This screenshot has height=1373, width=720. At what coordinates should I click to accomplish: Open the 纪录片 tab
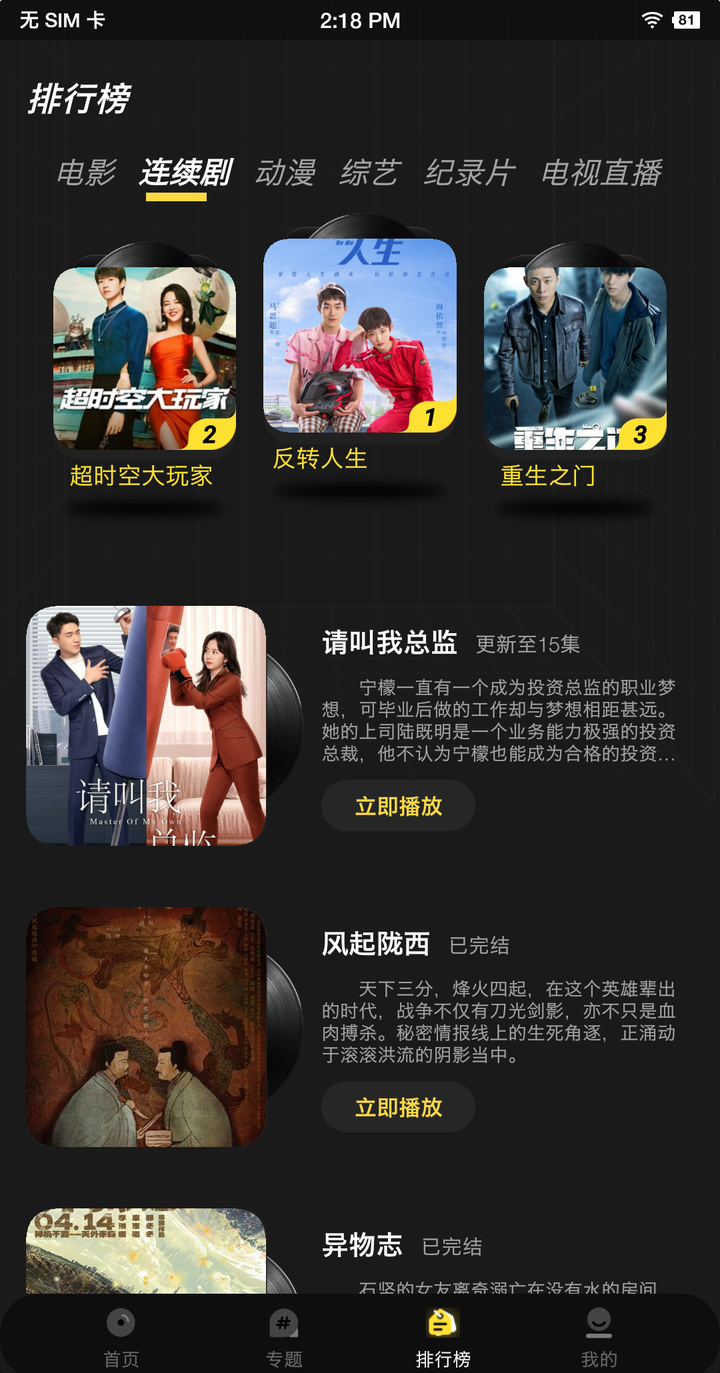tap(469, 173)
